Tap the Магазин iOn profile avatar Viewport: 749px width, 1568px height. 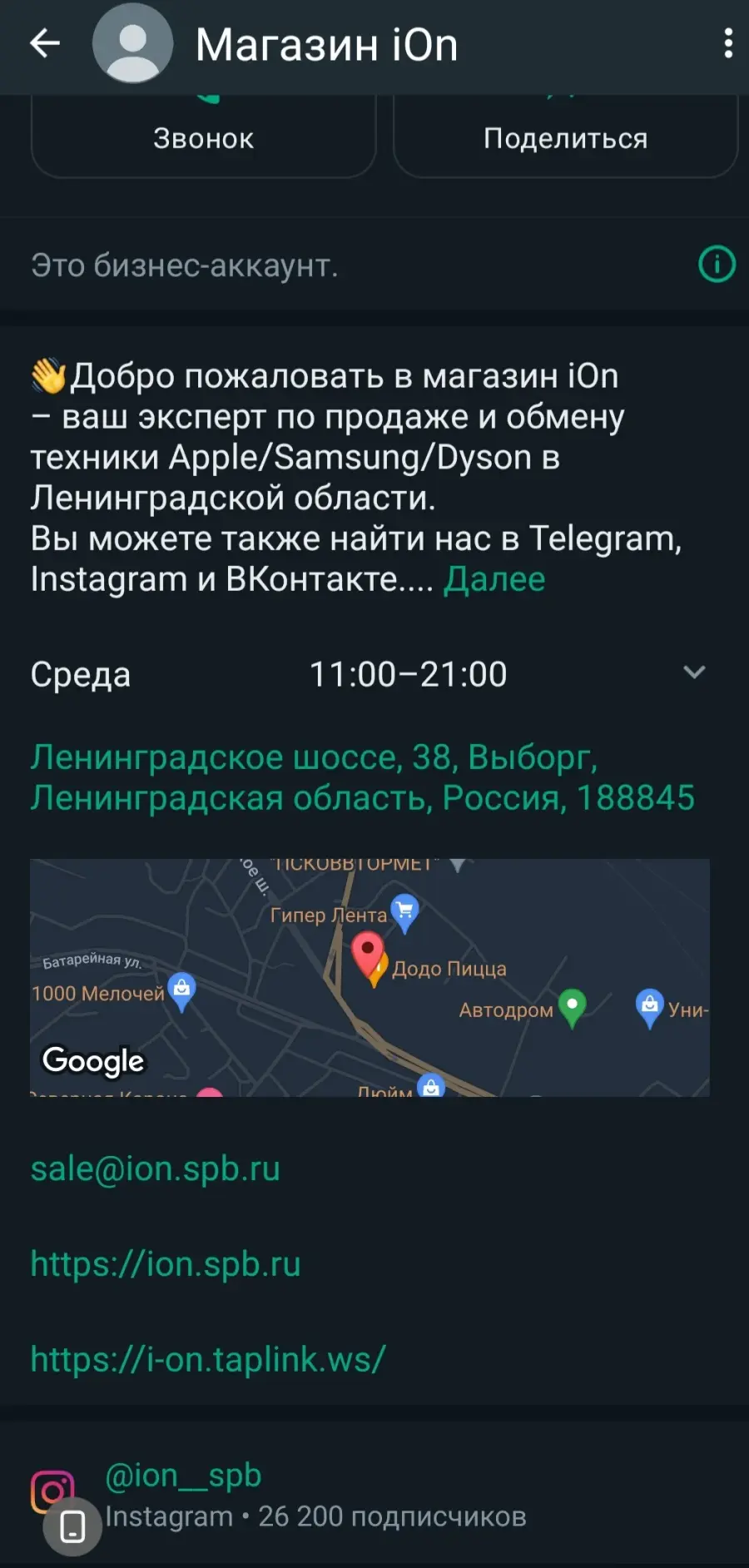click(x=132, y=43)
